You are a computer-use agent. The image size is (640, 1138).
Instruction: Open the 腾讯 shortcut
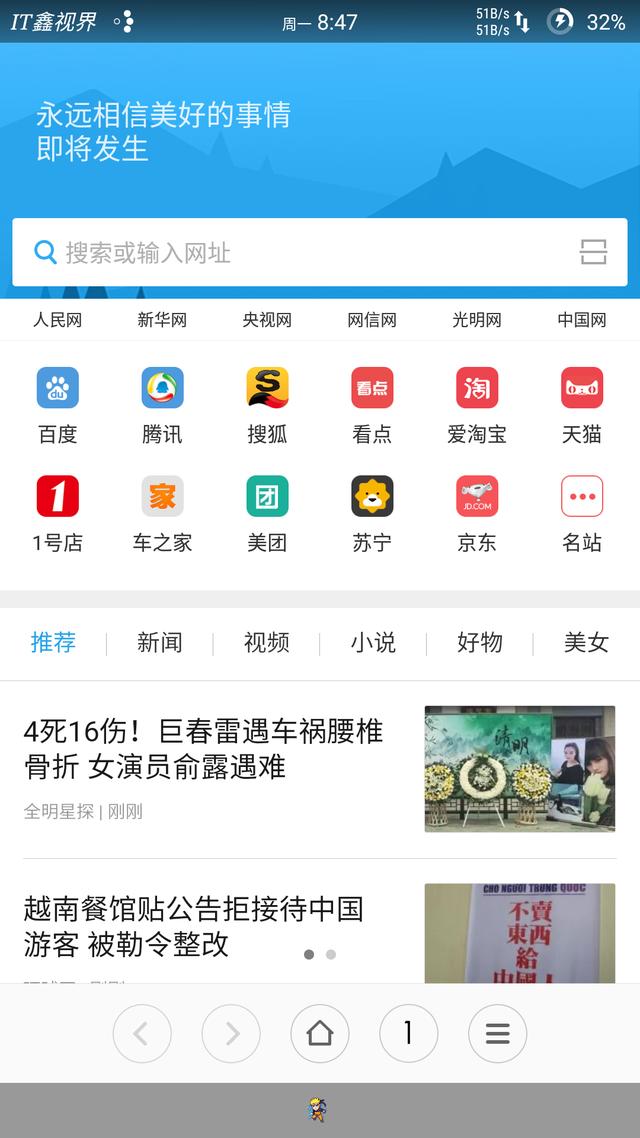(x=162, y=405)
